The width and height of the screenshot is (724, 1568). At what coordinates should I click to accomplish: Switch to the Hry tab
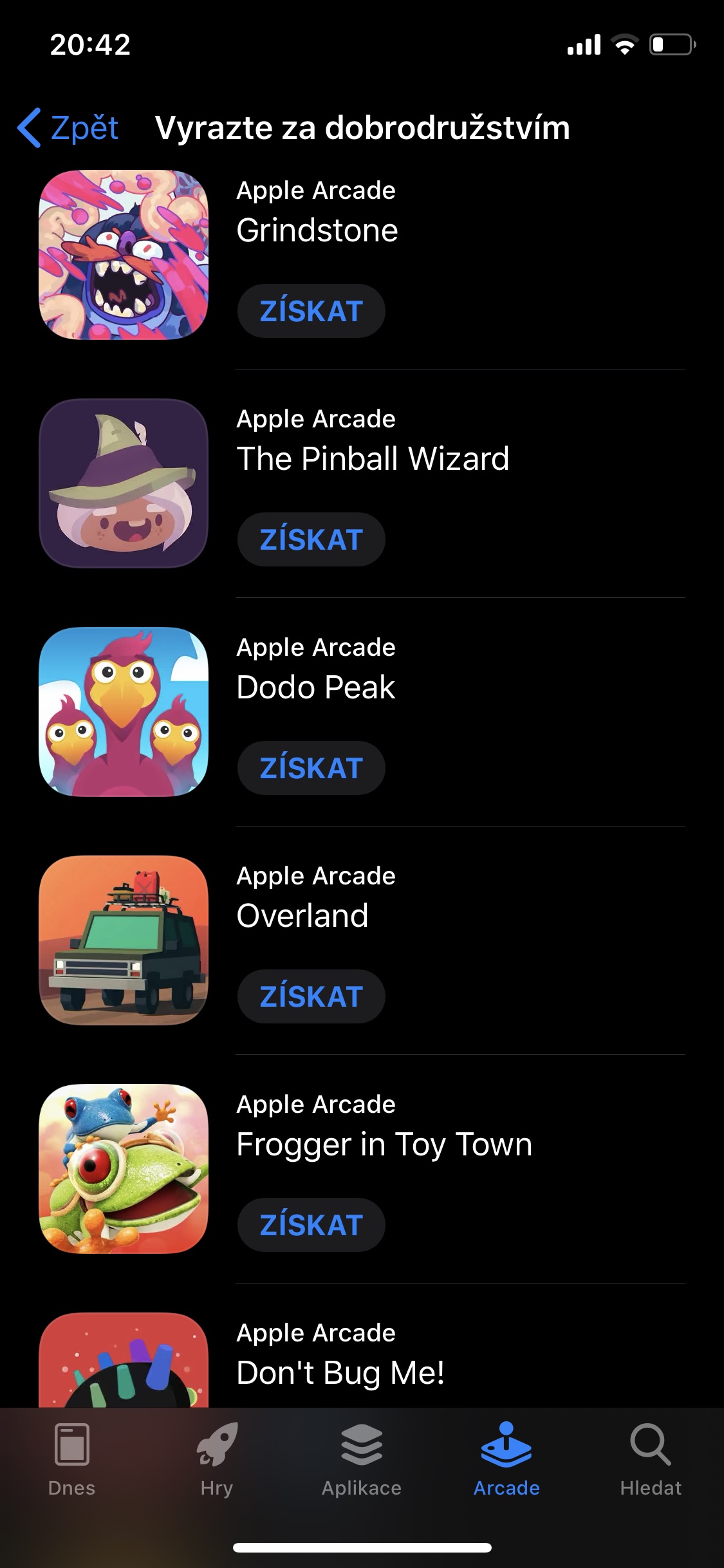click(x=217, y=1460)
